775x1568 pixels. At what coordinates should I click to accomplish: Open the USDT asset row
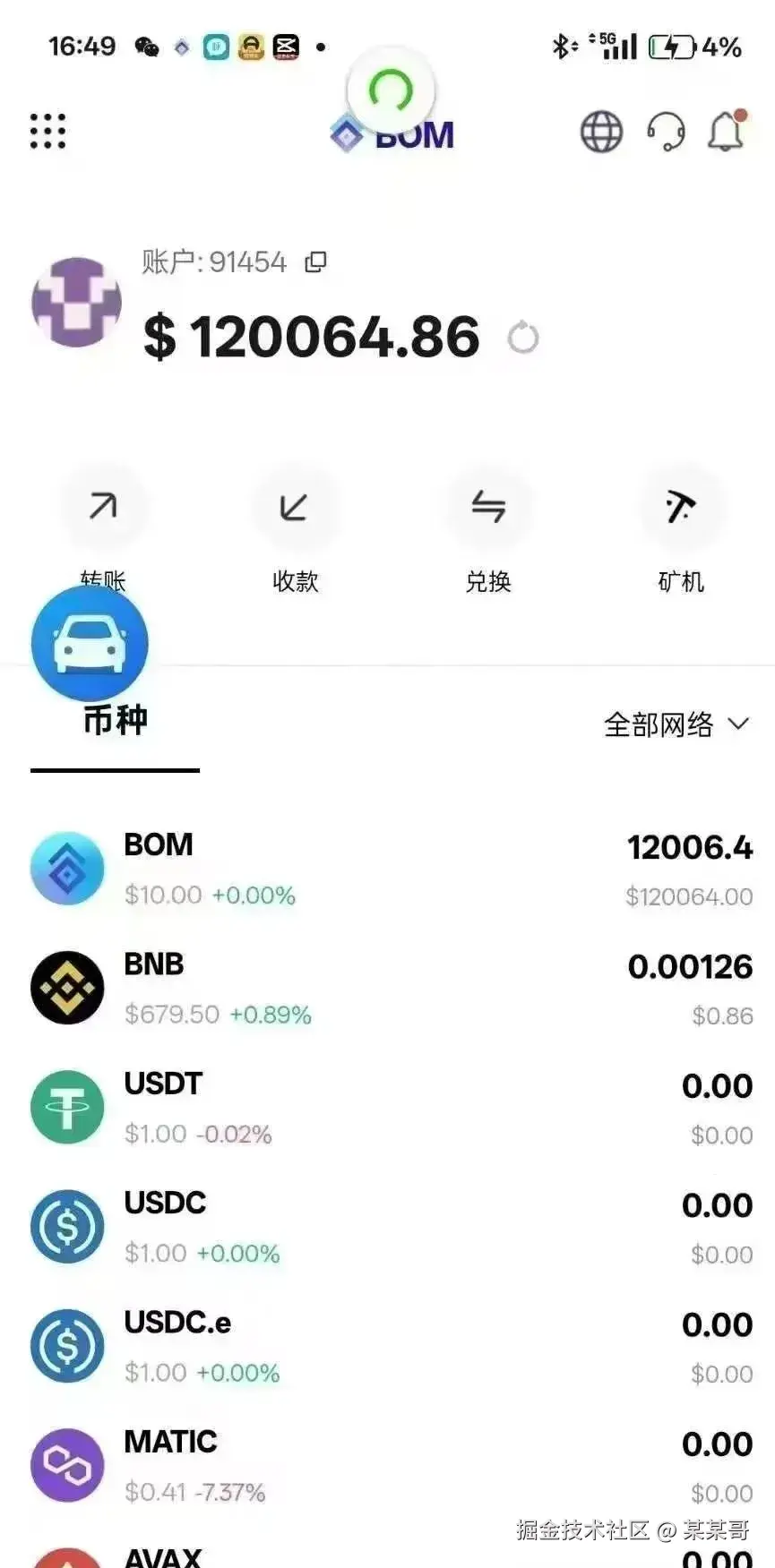(x=387, y=1108)
